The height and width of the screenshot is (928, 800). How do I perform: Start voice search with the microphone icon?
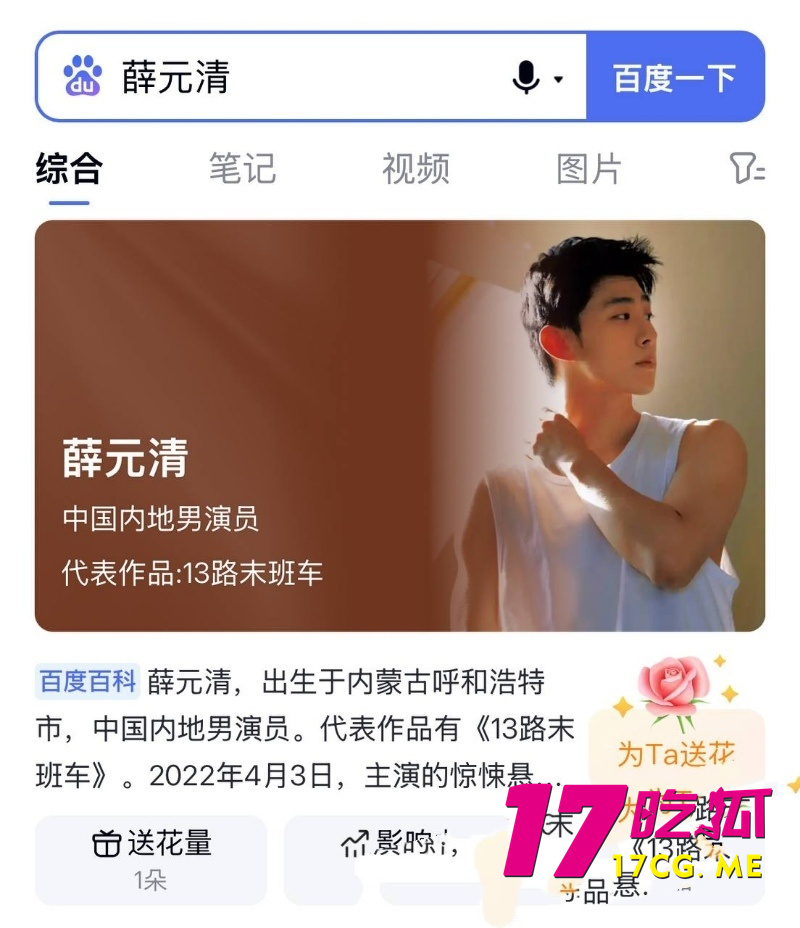click(527, 78)
